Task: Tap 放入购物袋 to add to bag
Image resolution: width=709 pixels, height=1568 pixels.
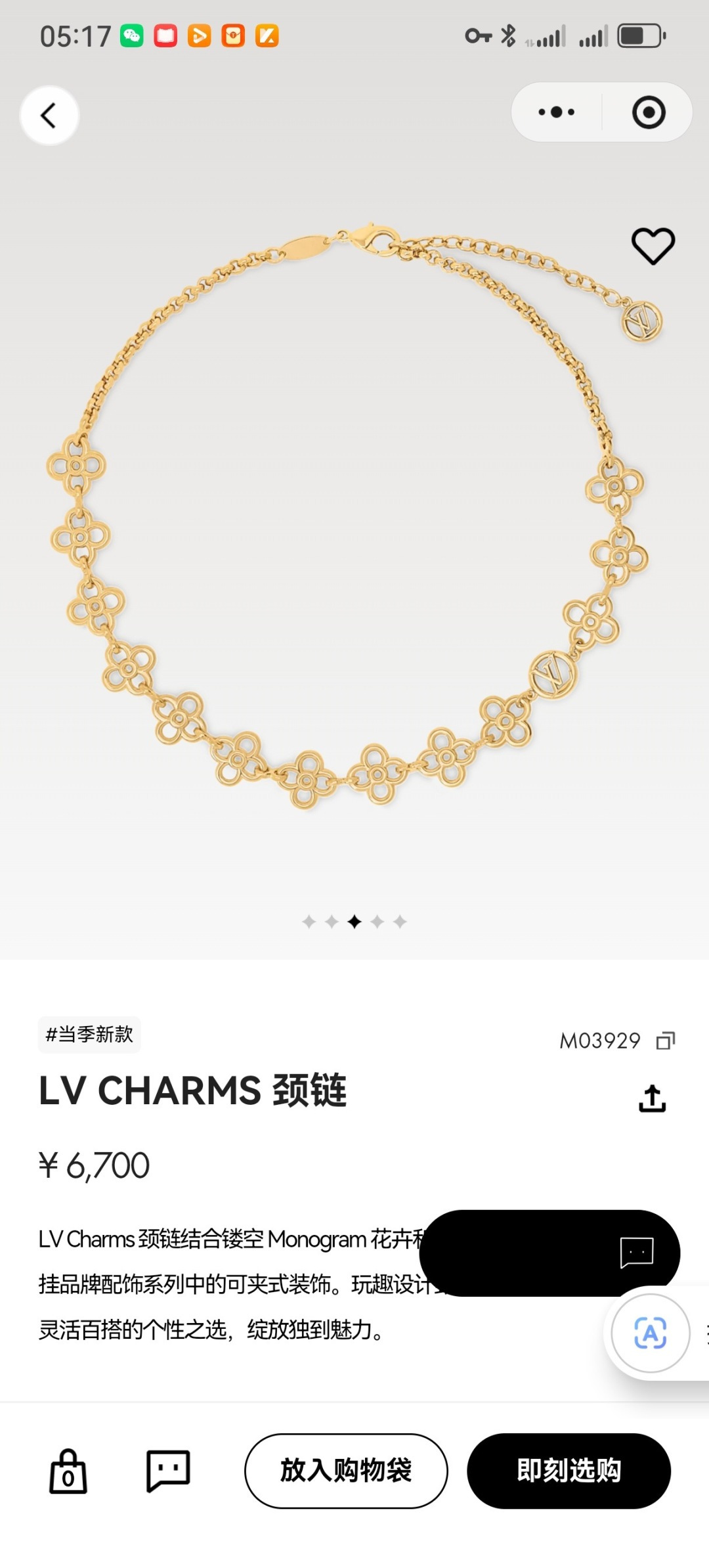Action: pyautogui.click(x=346, y=1471)
